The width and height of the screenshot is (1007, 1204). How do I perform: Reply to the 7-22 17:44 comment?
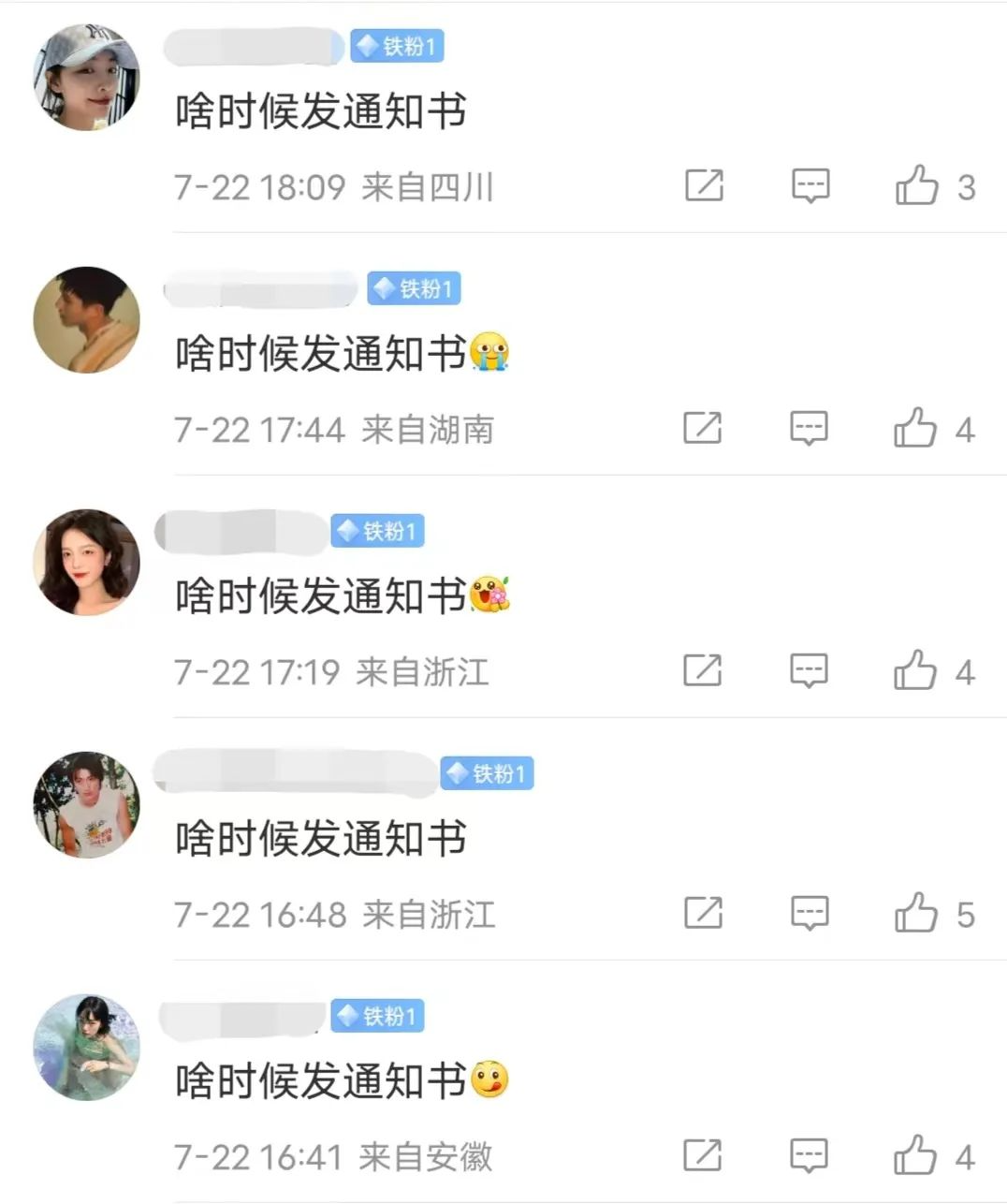point(809,429)
